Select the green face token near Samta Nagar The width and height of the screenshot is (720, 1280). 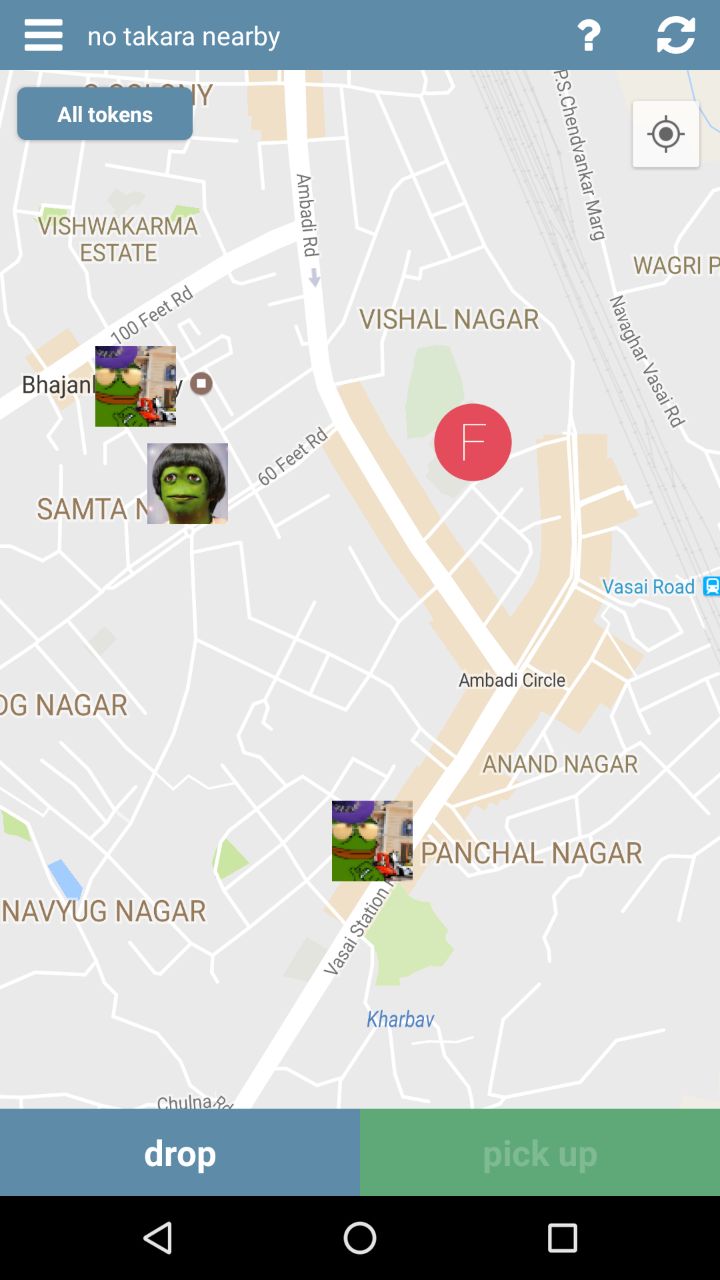coord(188,483)
